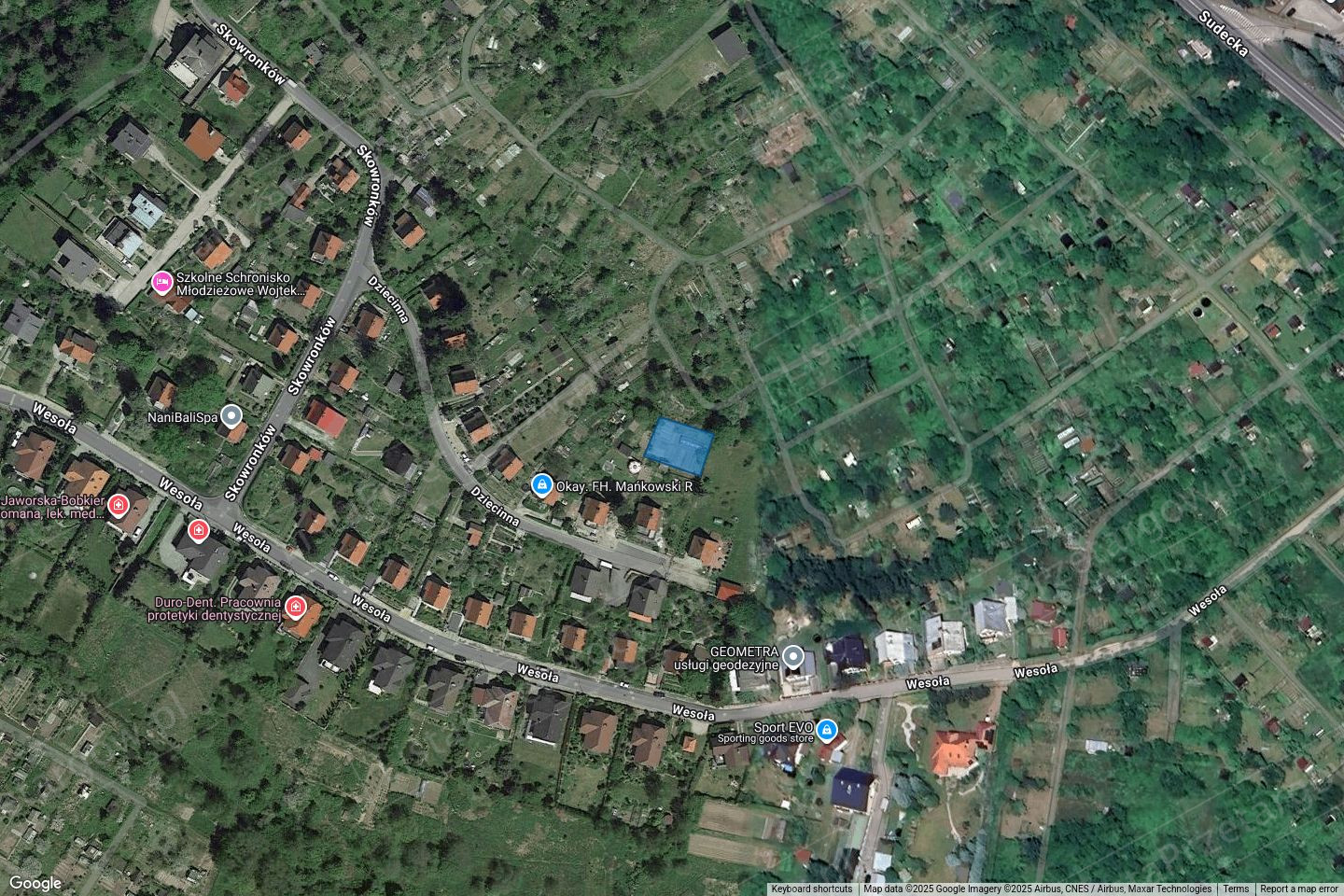1344x896 pixels.
Task: Tap Jaworska-Bobkier medical marker
Action: [118, 506]
